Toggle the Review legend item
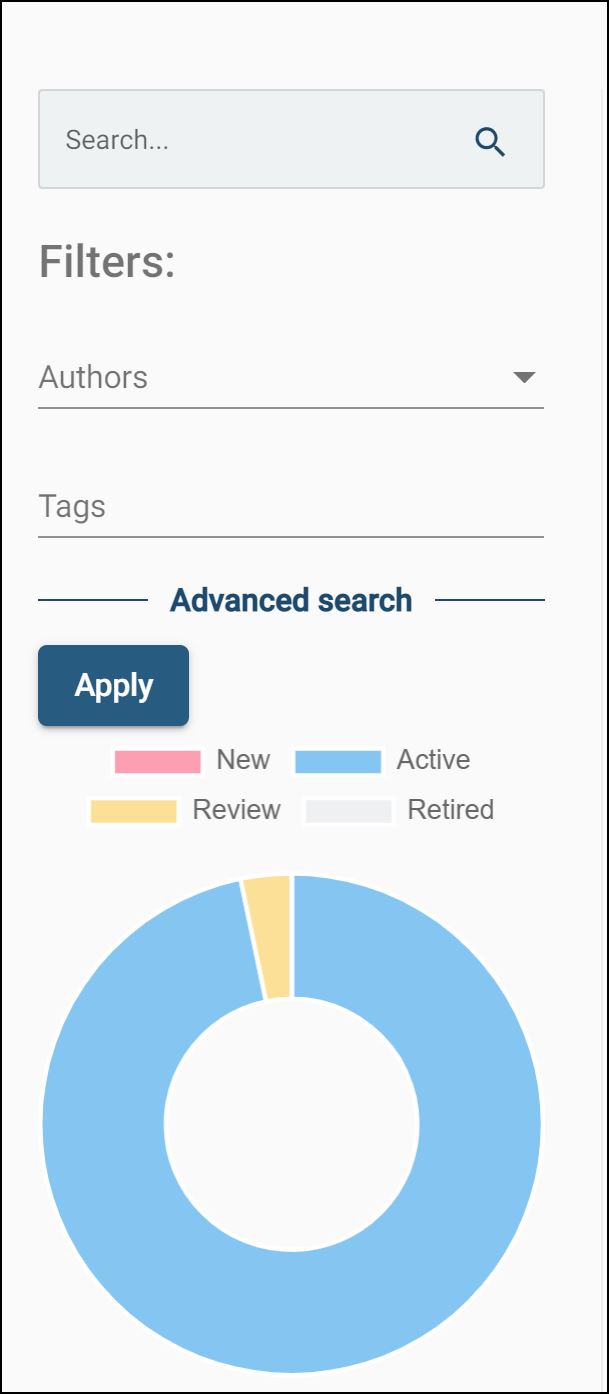Screen dimensions: 609x1394 pos(186,810)
